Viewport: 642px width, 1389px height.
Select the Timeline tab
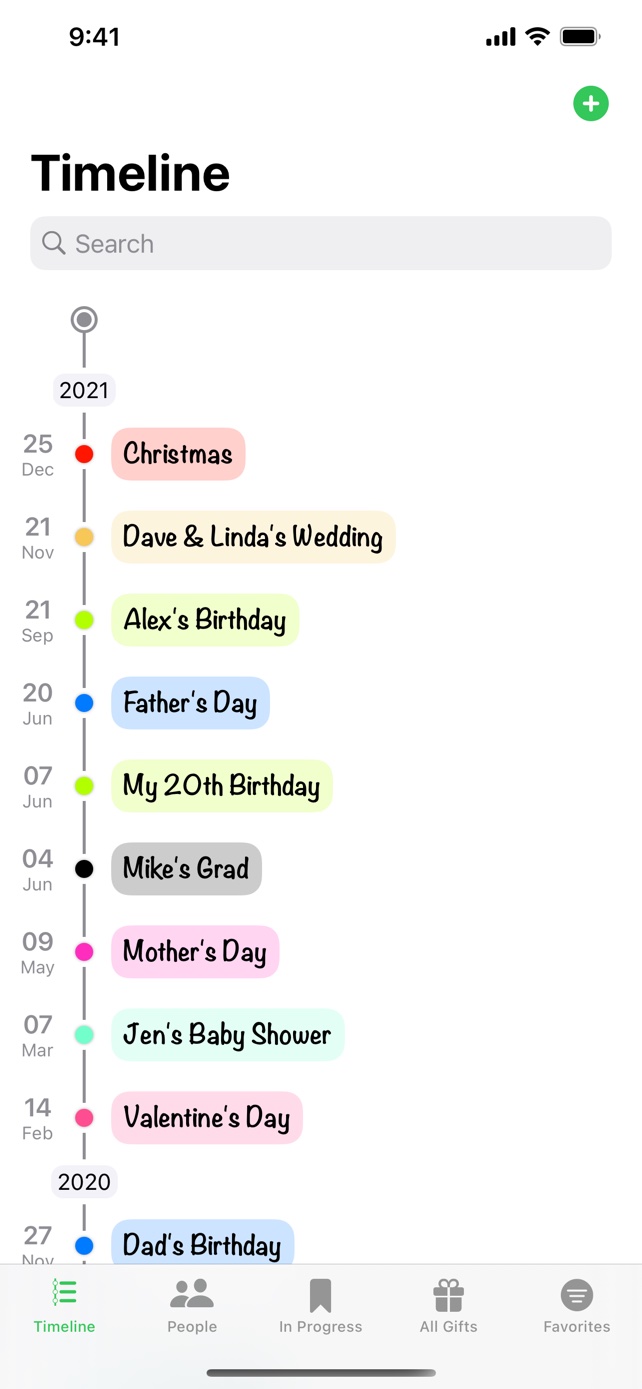pos(64,1306)
